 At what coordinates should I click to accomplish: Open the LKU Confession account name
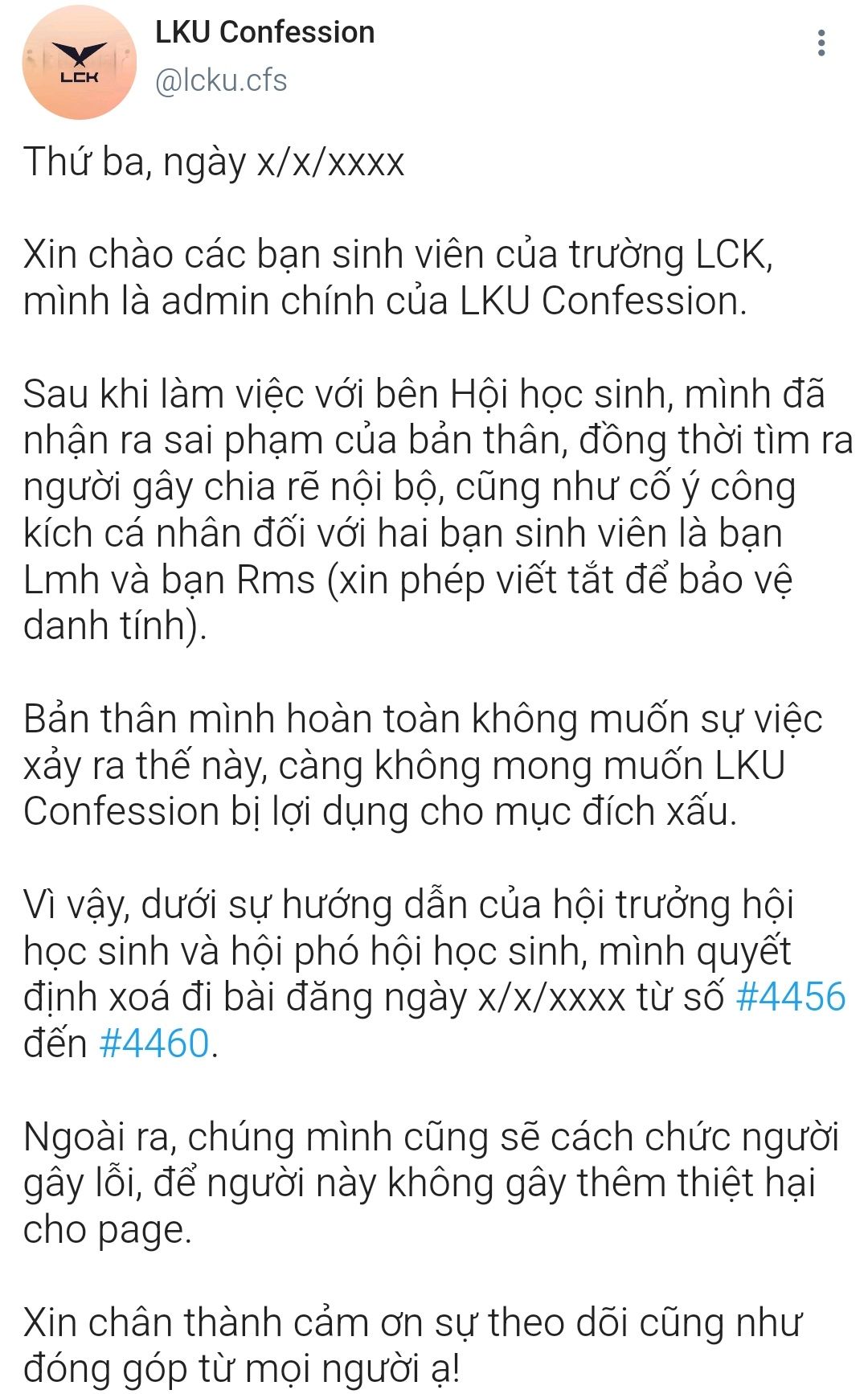click(264, 32)
